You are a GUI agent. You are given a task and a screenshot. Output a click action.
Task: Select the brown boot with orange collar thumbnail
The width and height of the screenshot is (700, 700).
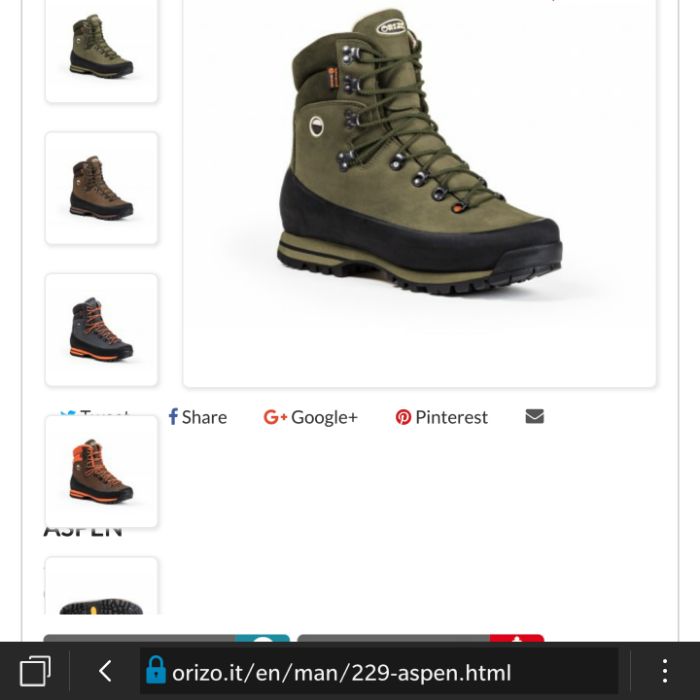(101, 471)
